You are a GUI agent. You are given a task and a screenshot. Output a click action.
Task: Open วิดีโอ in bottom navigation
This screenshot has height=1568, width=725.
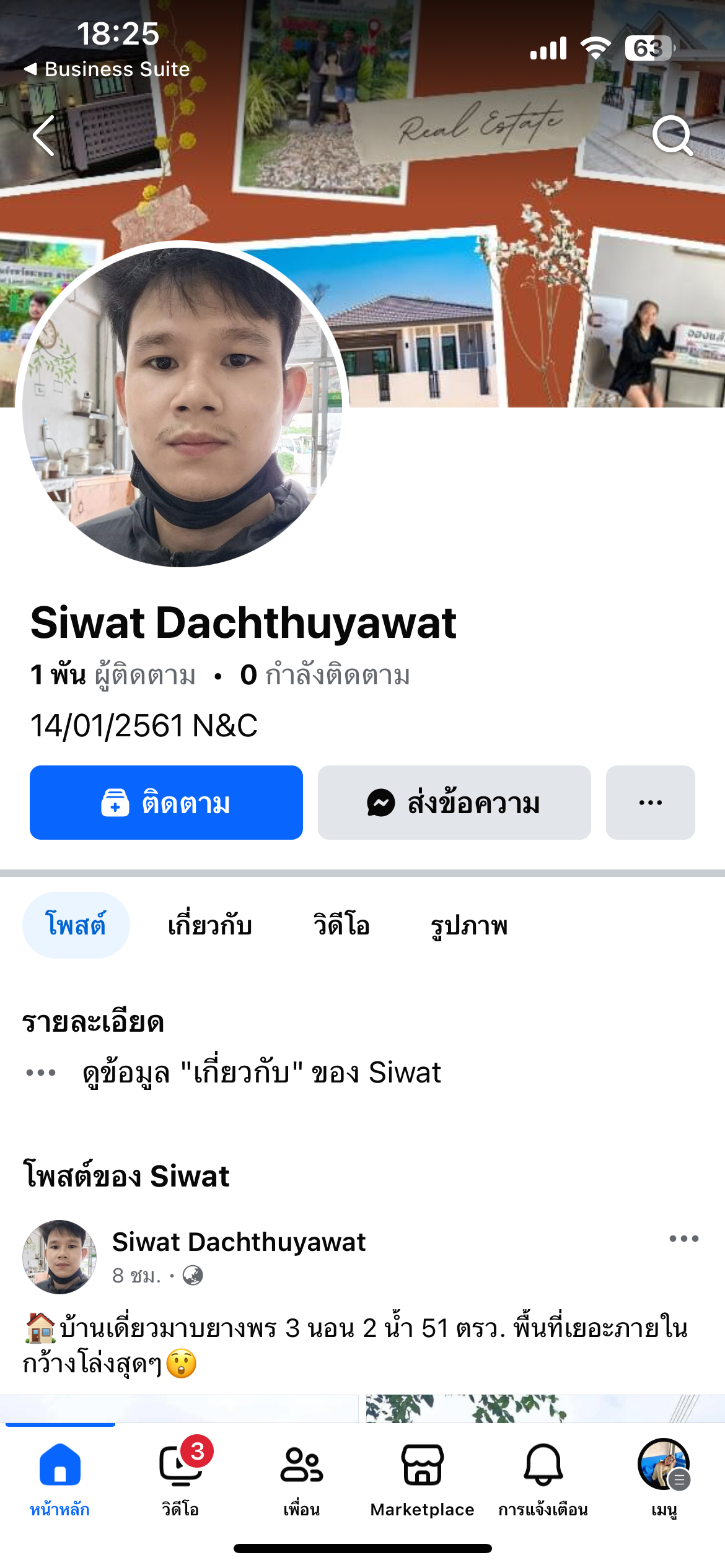point(180,1477)
